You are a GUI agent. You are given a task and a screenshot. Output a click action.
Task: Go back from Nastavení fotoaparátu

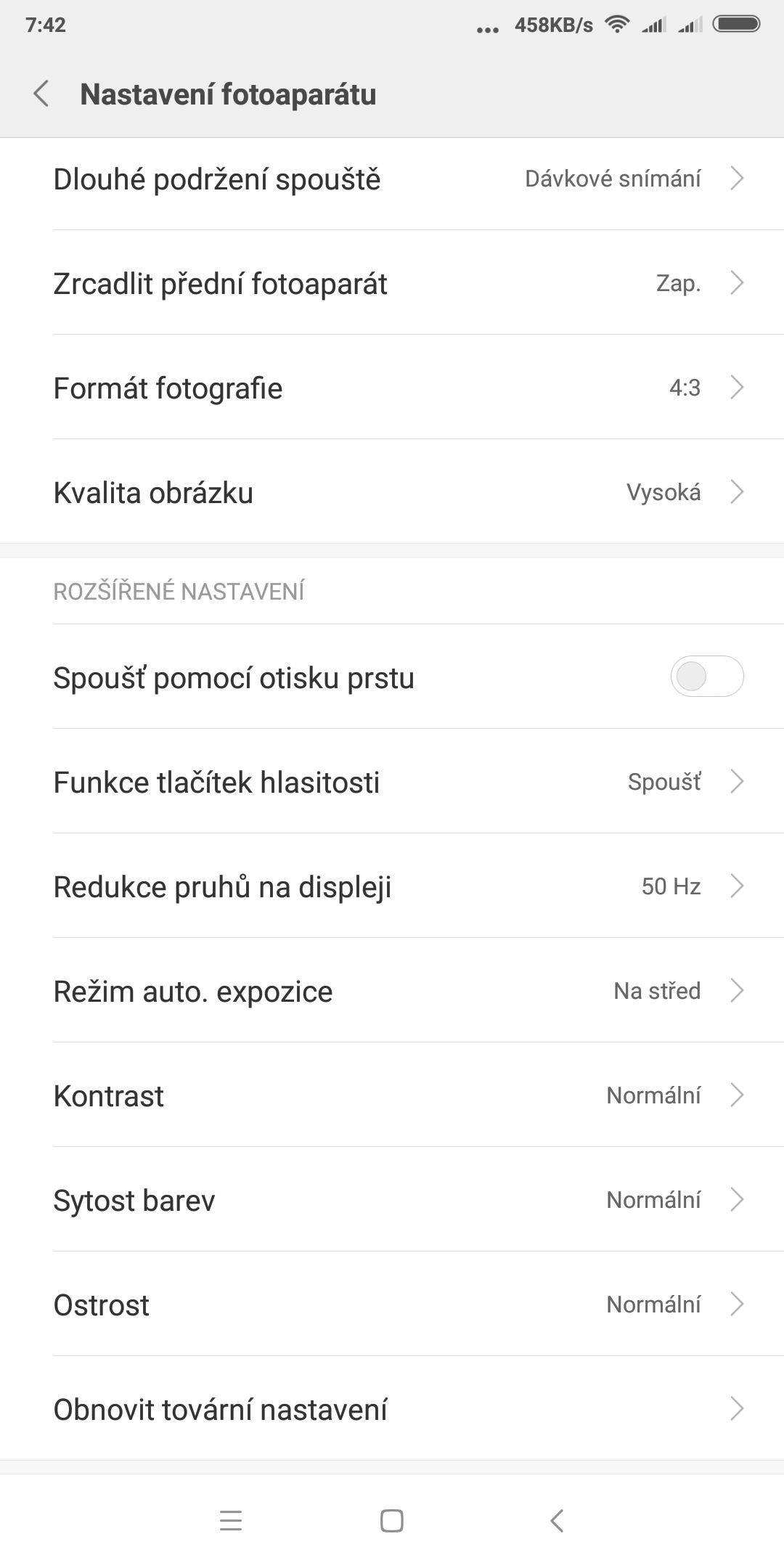41,94
